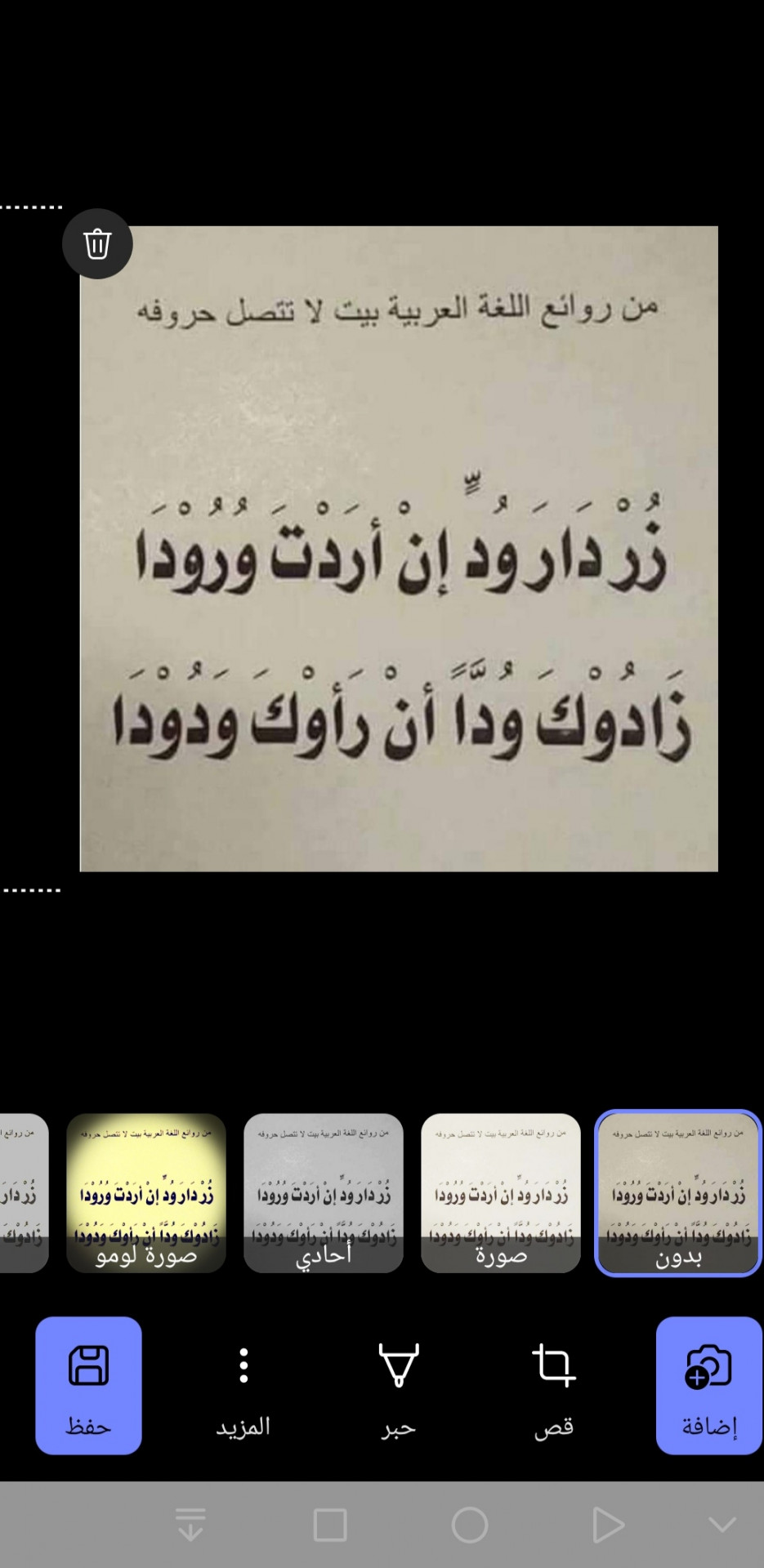The image size is (764, 1568).
Task: Add another image with إضافة
Action: pos(708,1385)
